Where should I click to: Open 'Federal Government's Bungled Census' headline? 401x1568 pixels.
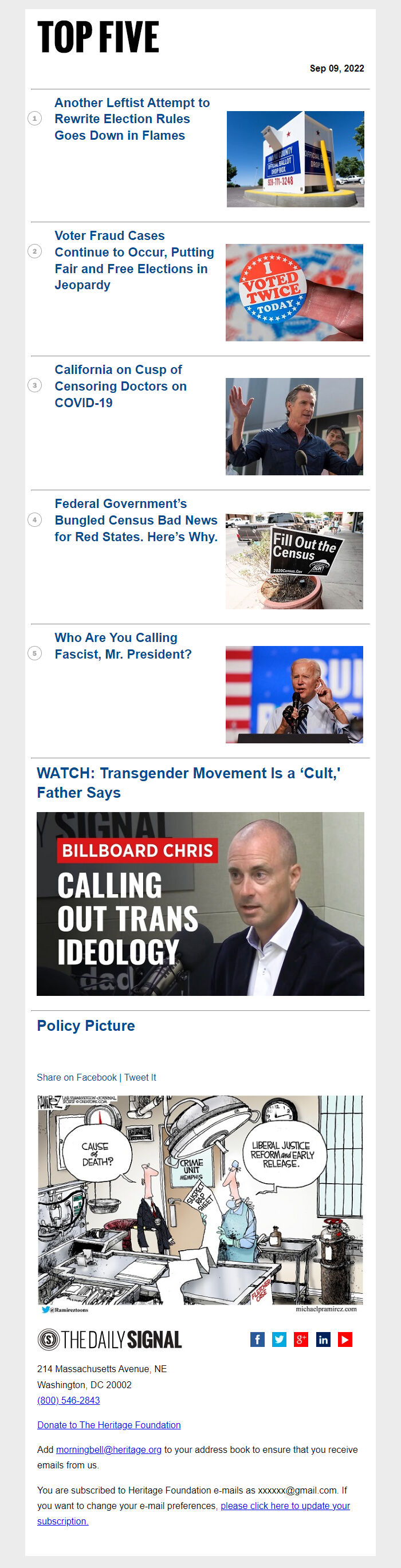coord(135,520)
